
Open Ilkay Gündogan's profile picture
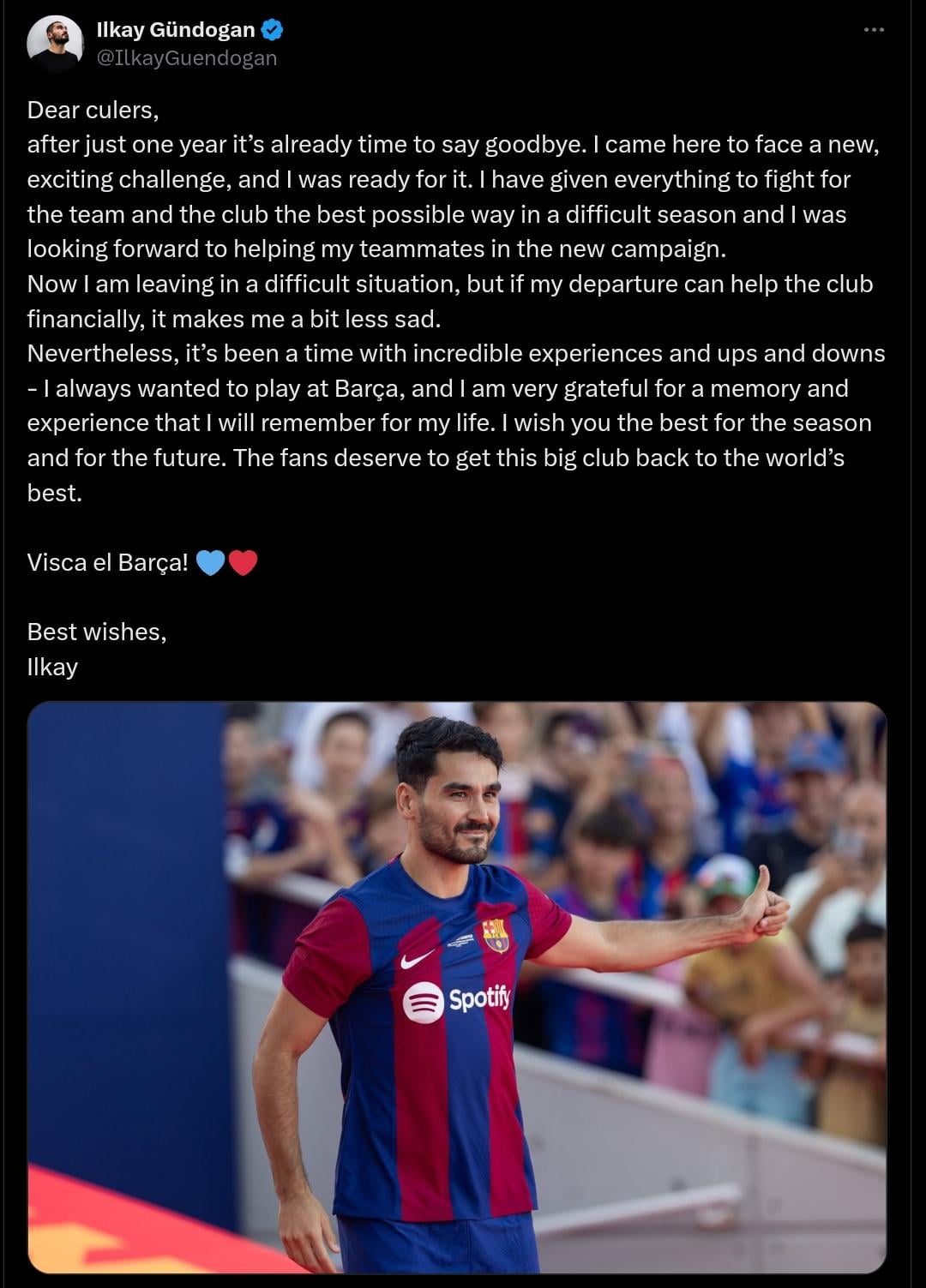55,43
